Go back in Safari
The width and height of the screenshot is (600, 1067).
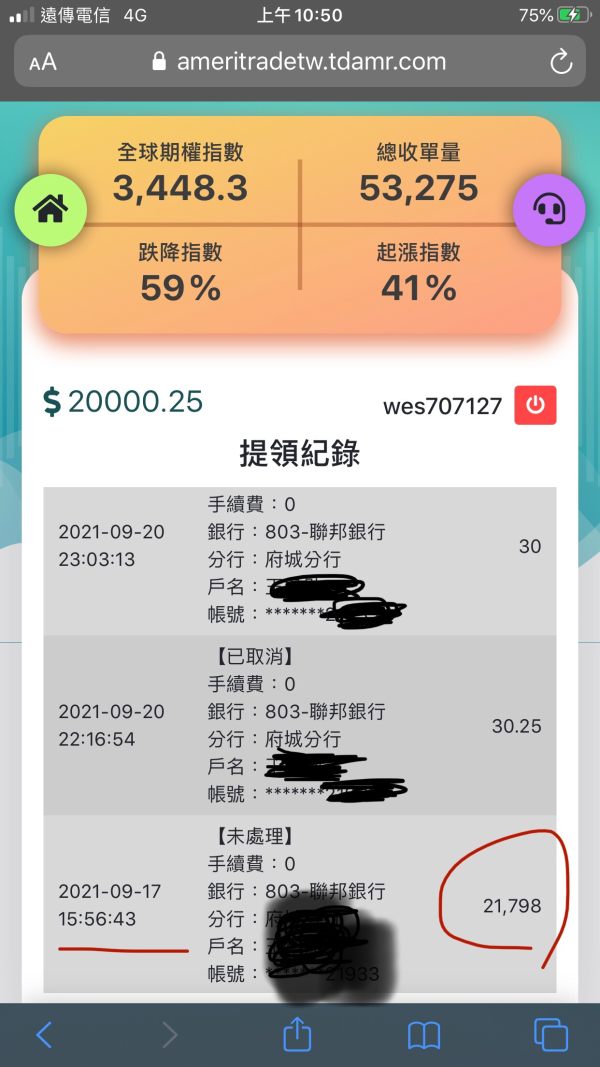(44, 1035)
